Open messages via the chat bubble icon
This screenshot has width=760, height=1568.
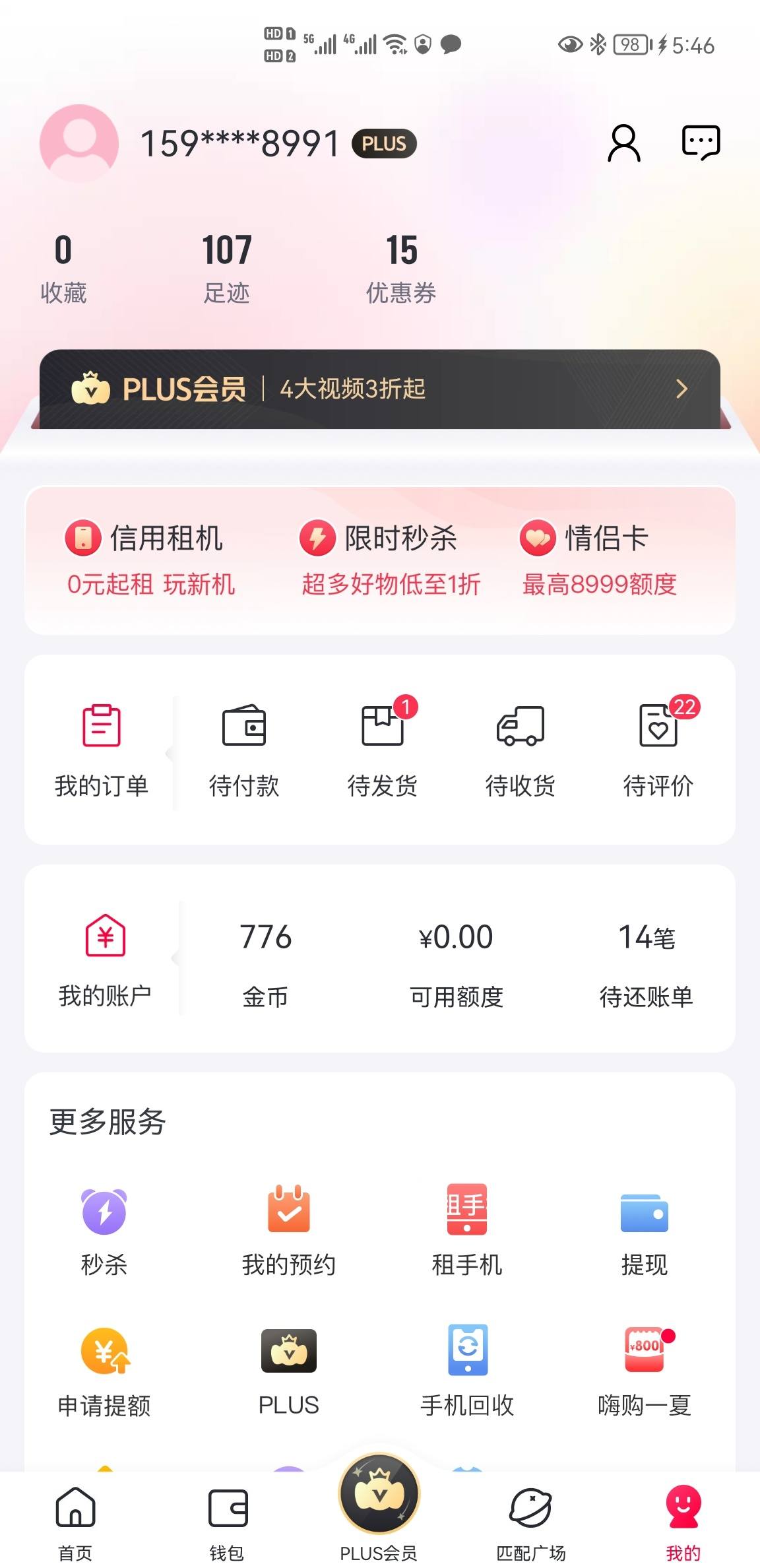pyautogui.click(x=701, y=141)
